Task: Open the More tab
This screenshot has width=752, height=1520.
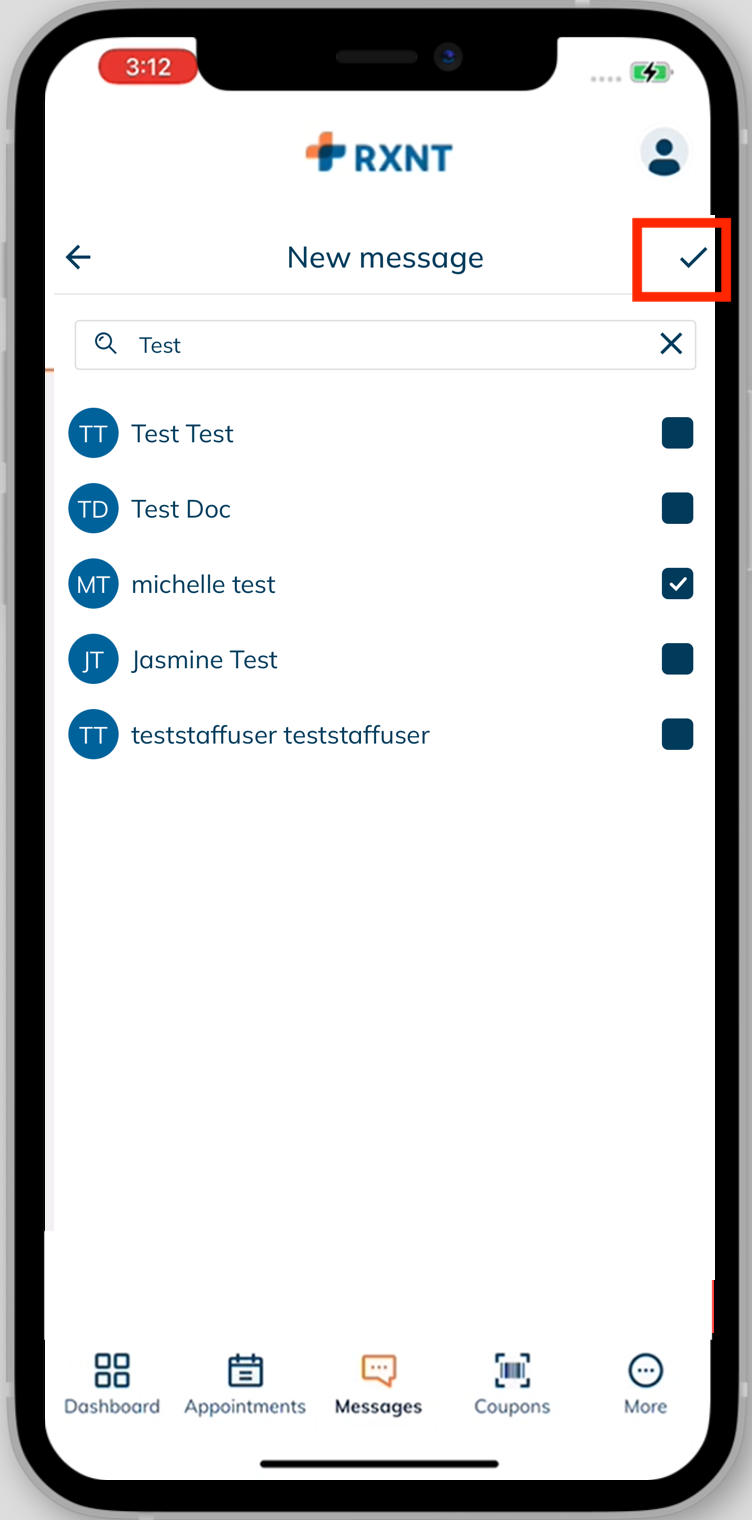Action: pyautogui.click(x=645, y=1384)
